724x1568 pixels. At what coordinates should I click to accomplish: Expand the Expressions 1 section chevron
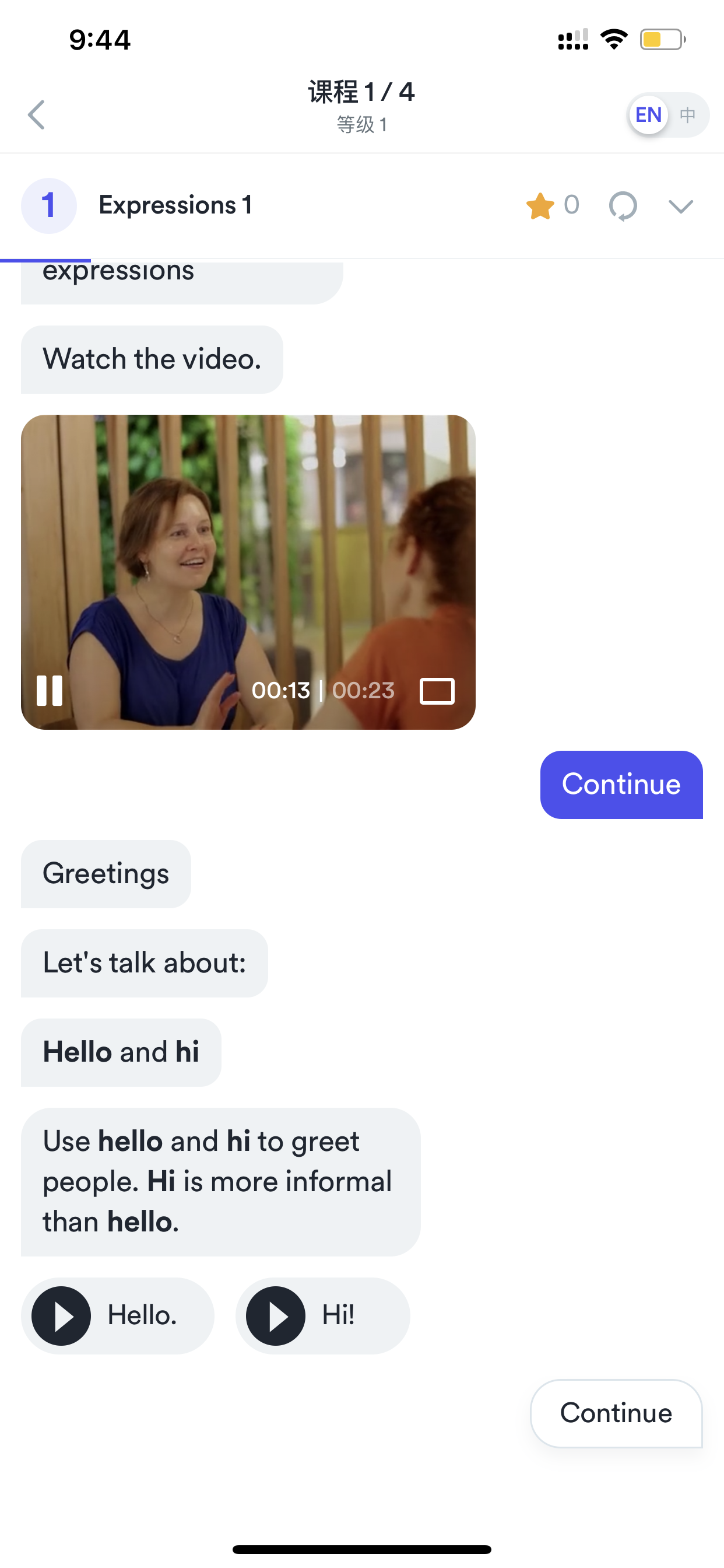click(681, 206)
